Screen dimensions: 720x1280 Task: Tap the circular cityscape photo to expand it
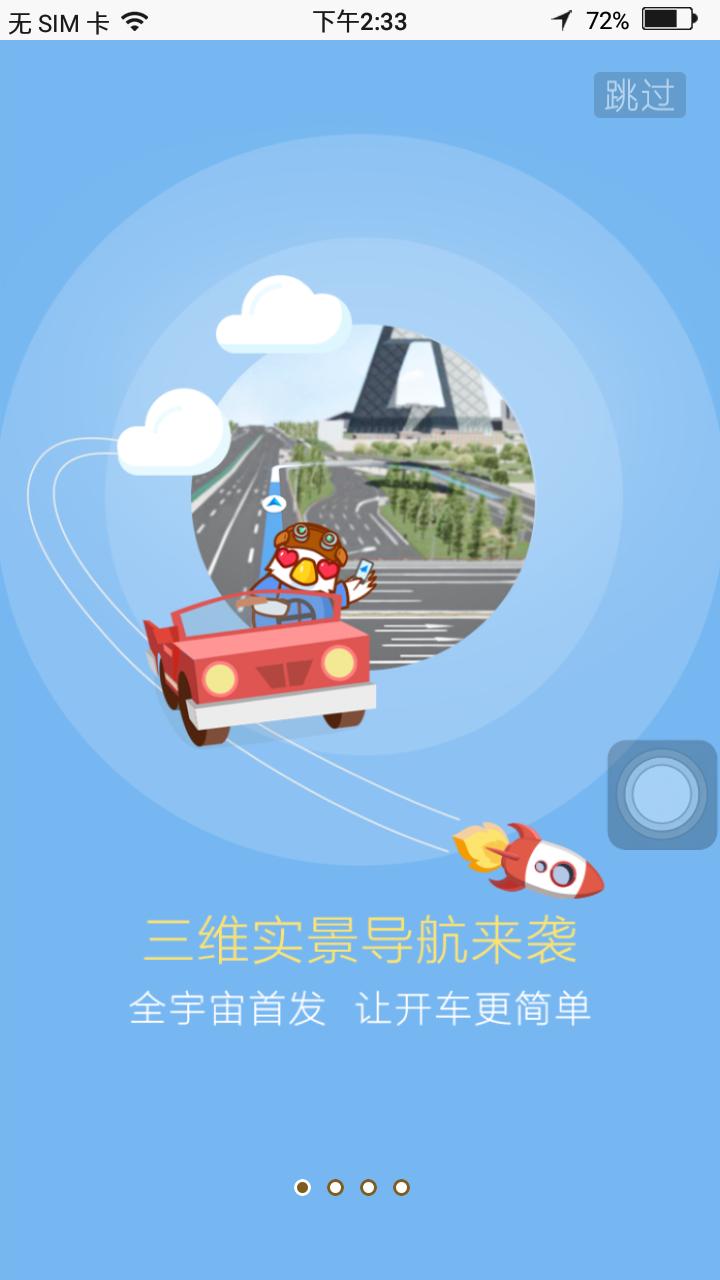tap(420, 430)
